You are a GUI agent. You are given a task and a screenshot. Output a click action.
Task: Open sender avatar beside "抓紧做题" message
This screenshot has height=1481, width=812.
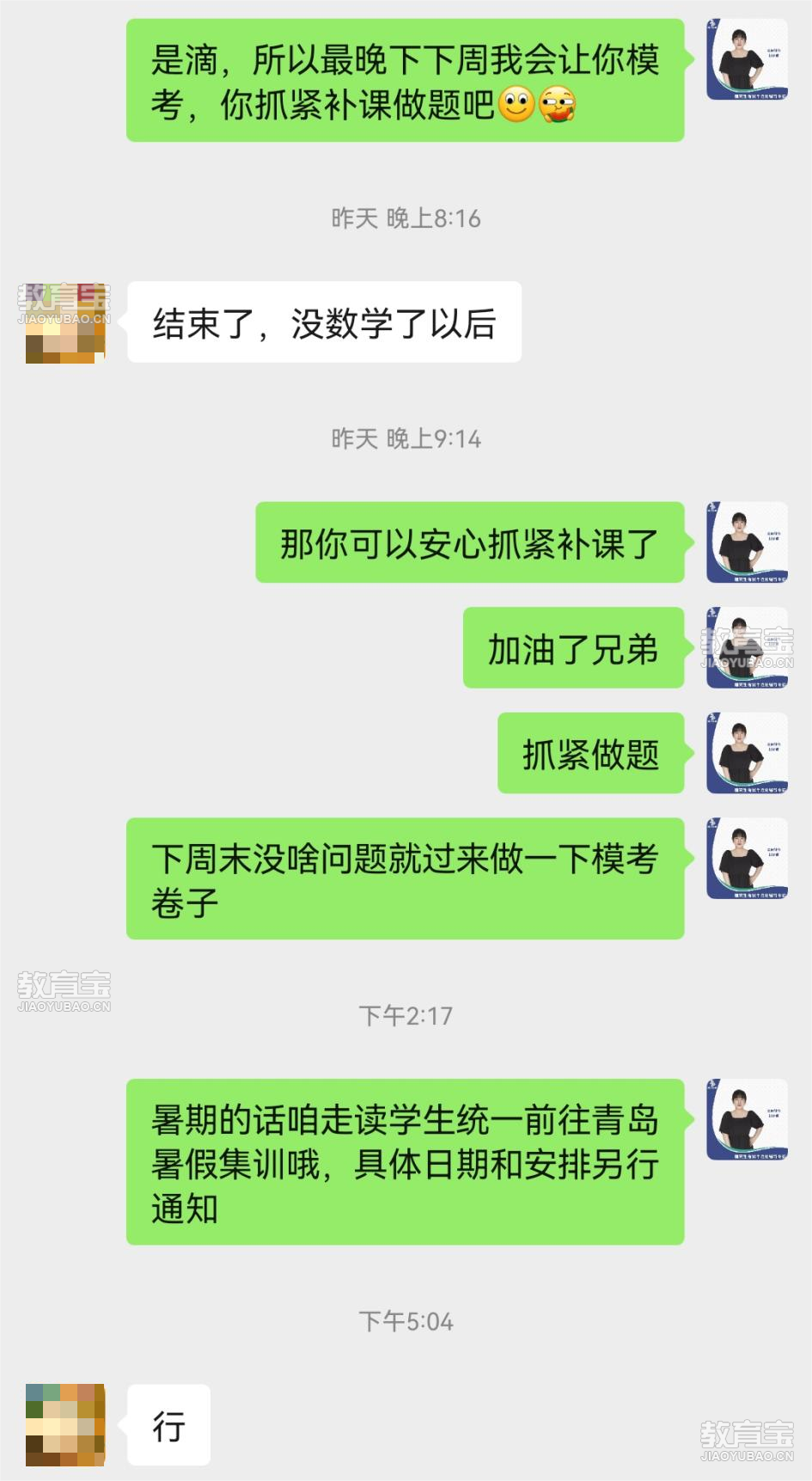tap(747, 753)
